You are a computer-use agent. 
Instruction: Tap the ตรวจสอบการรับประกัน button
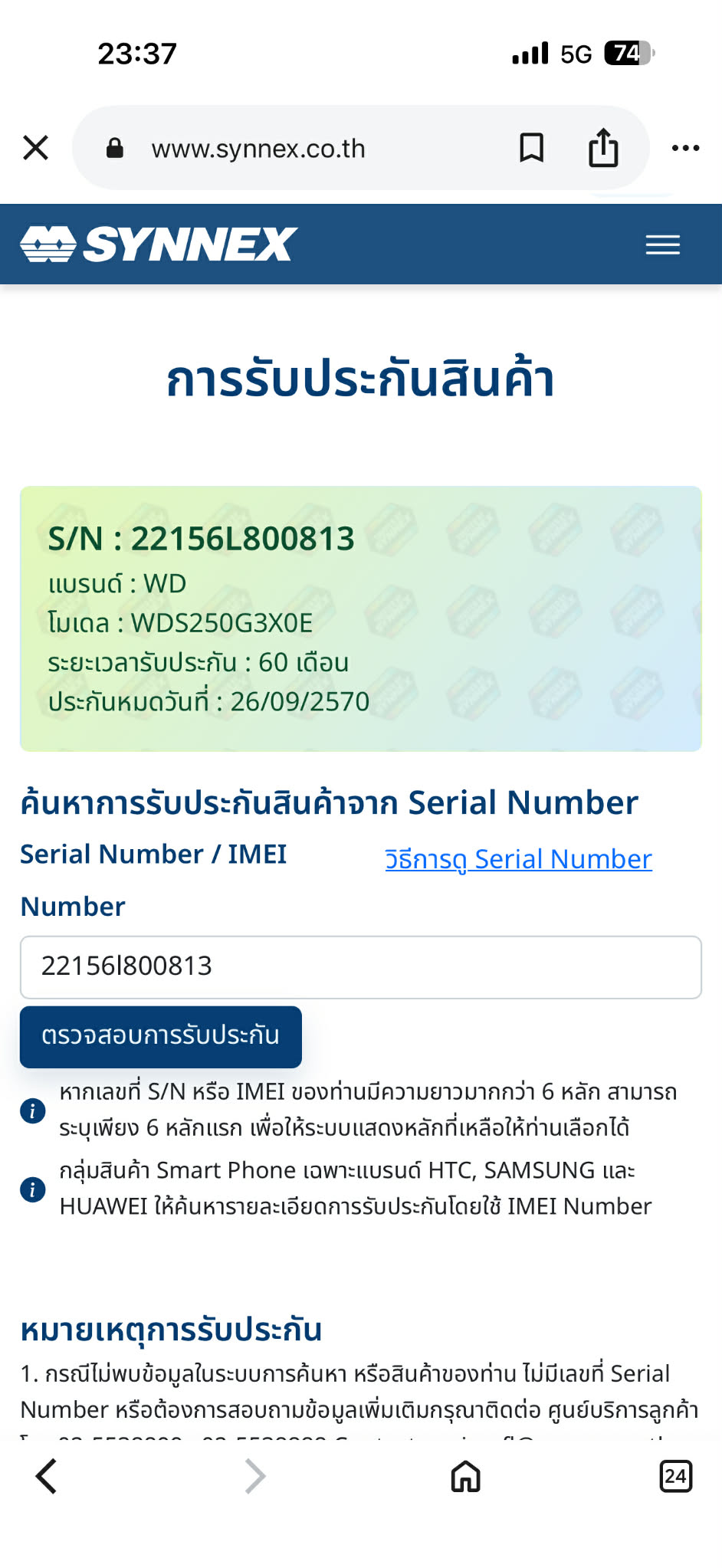(161, 1036)
